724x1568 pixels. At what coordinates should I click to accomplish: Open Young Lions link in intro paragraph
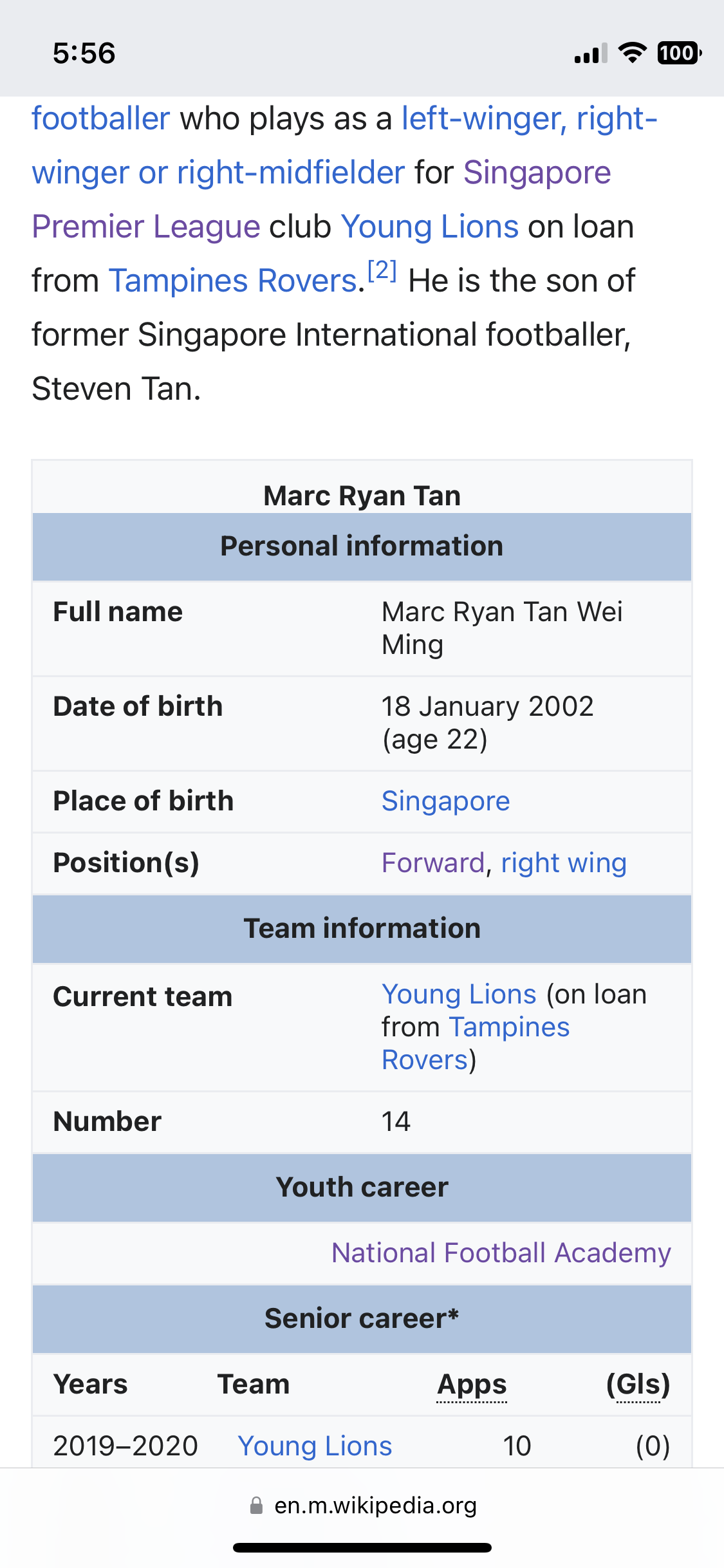point(429,227)
